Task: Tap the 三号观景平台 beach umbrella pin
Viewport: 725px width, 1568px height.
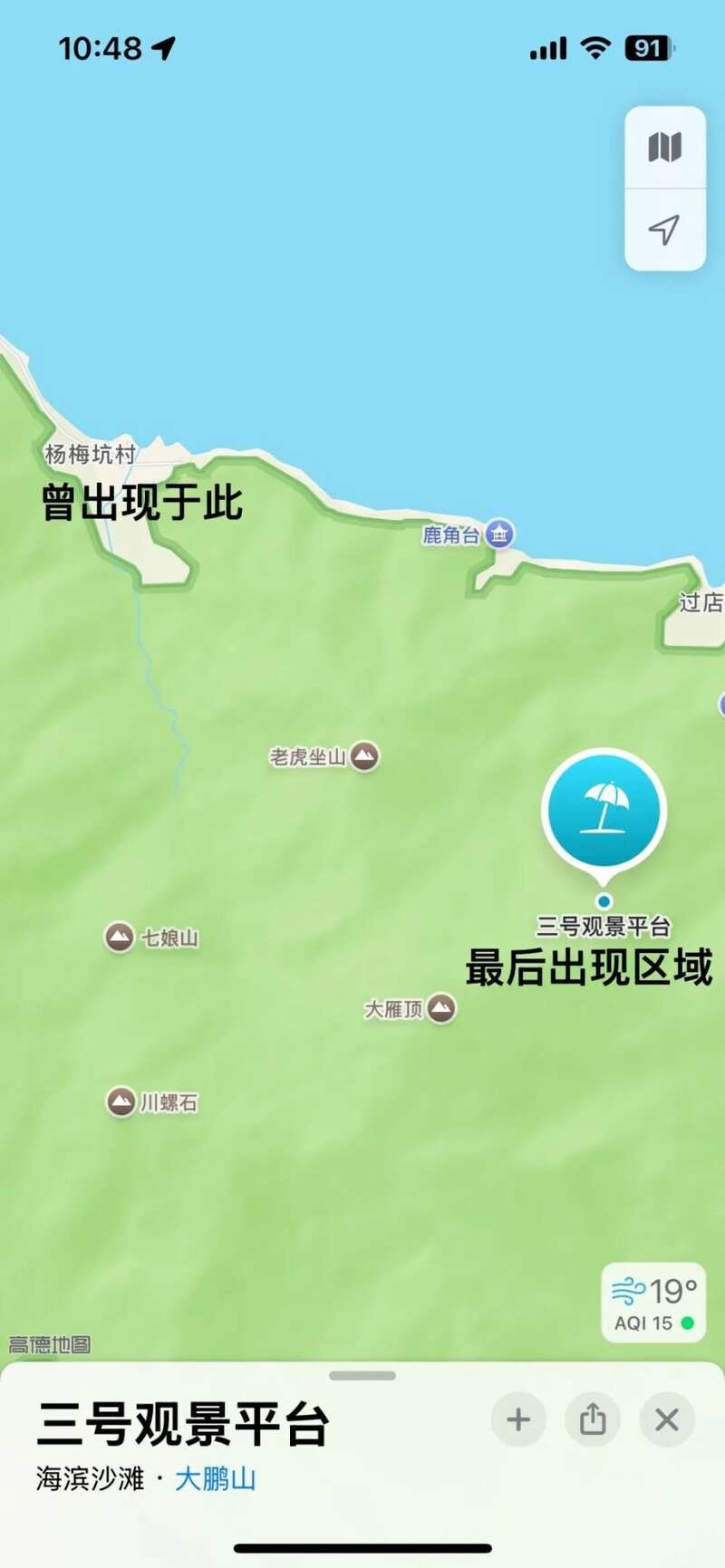Action: click(x=604, y=810)
